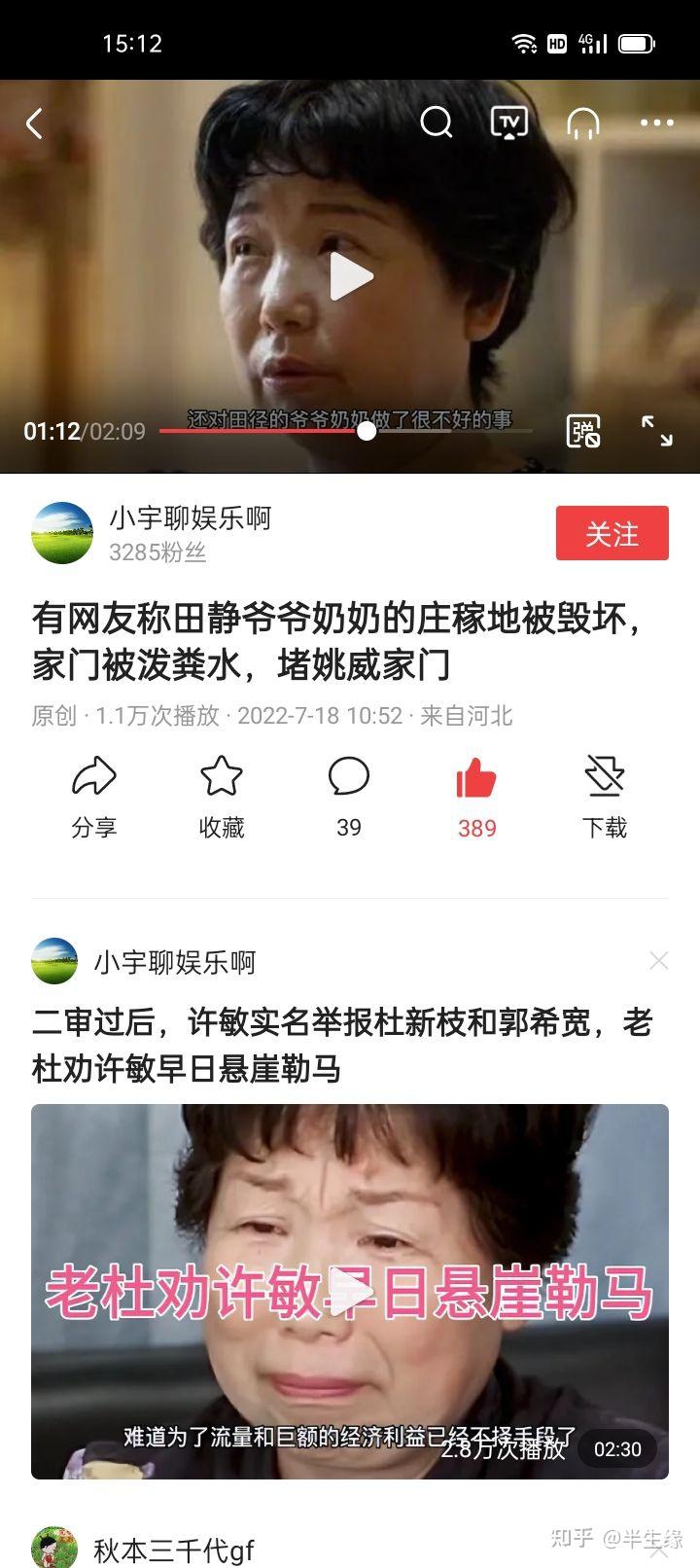This screenshot has width=700, height=1568.
Task: Follow 小宇聊娱乐啊 with the 关注 button
Action: click(612, 533)
